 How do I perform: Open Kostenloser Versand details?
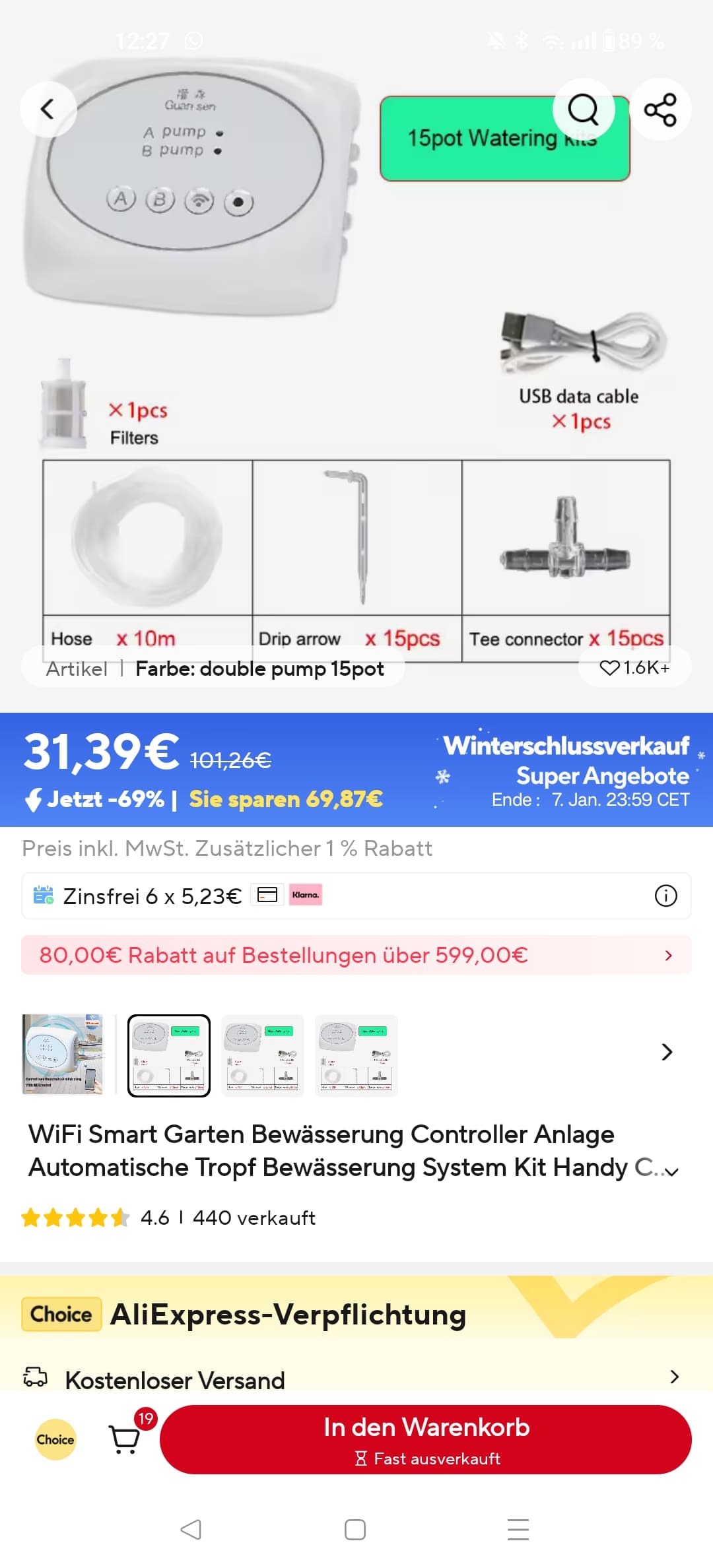click(x=356, y=1380)
